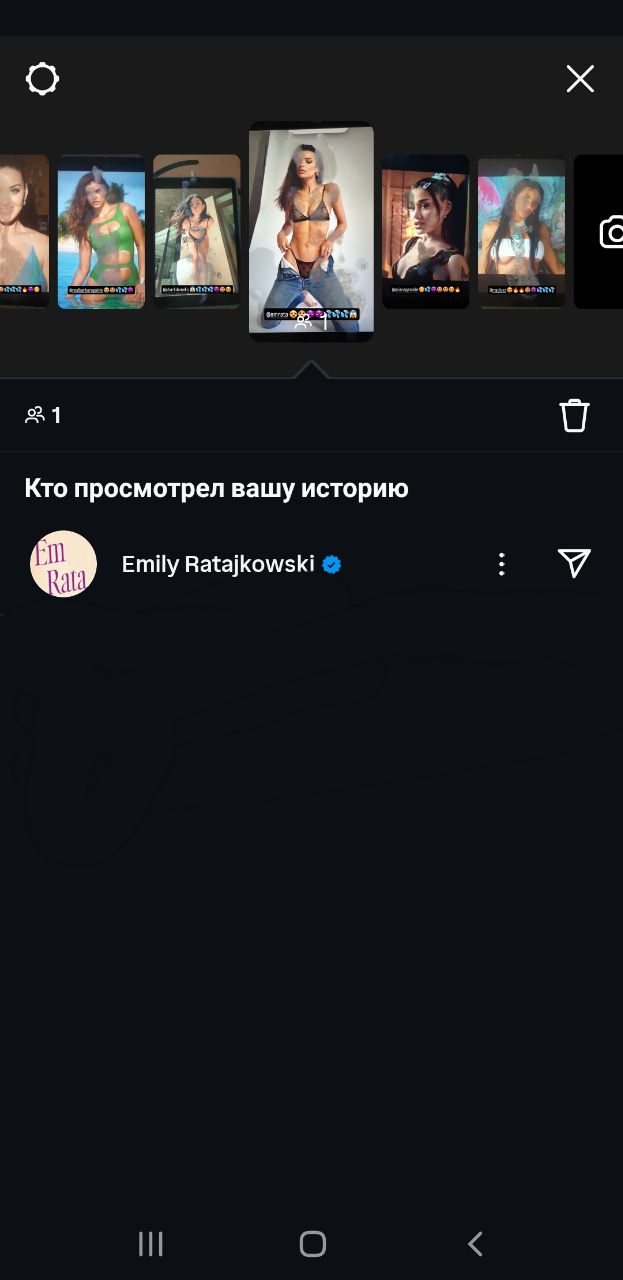Image resolution: width=623 pixels, height=1280 pixels.
Task: Go to the phone's home screen
Action: [312, 1243]
